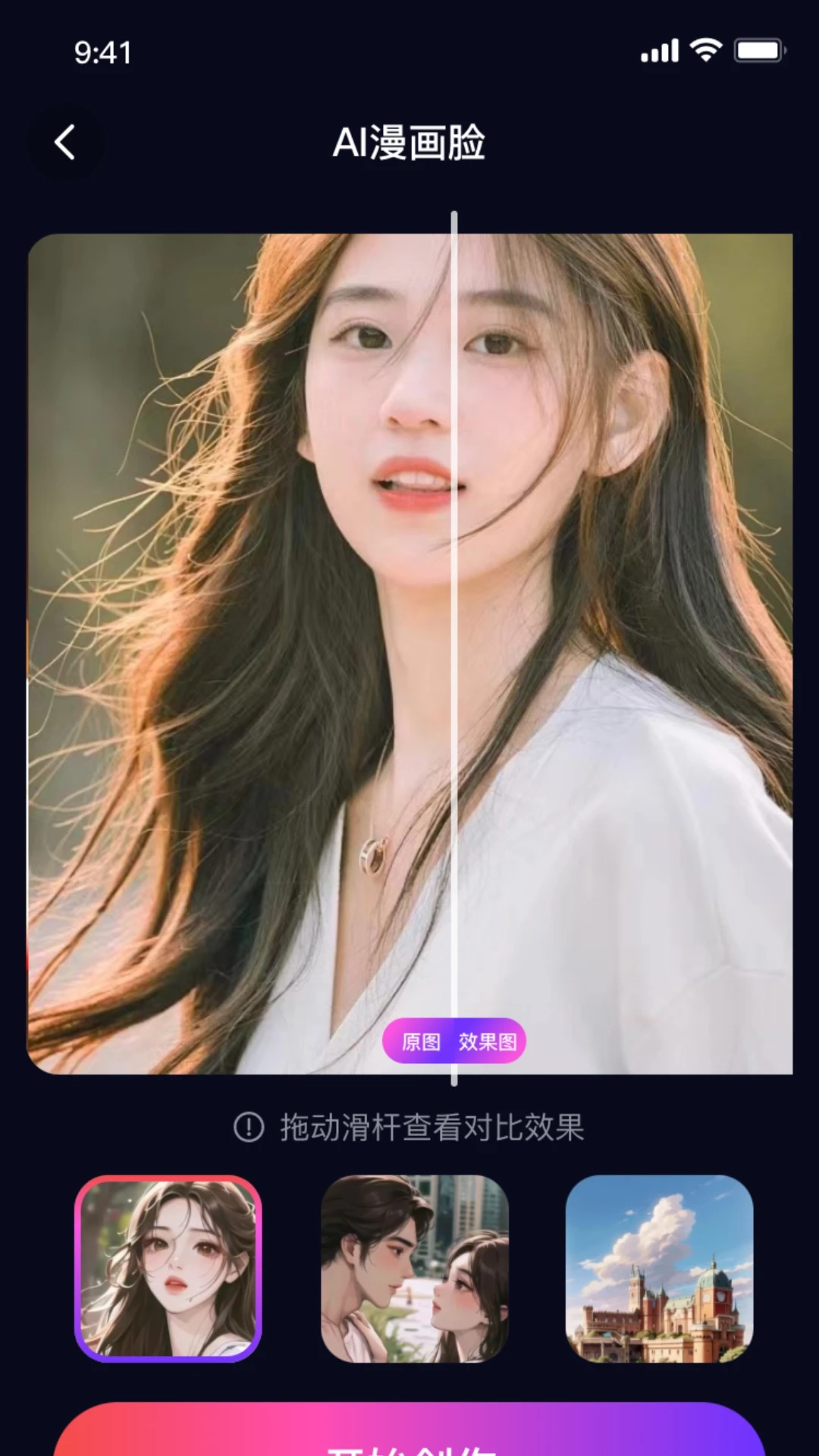Tap the 原图 效果图 comparison slider handle
Viewport: 819px width, 1456px height.
[454, 1040]
